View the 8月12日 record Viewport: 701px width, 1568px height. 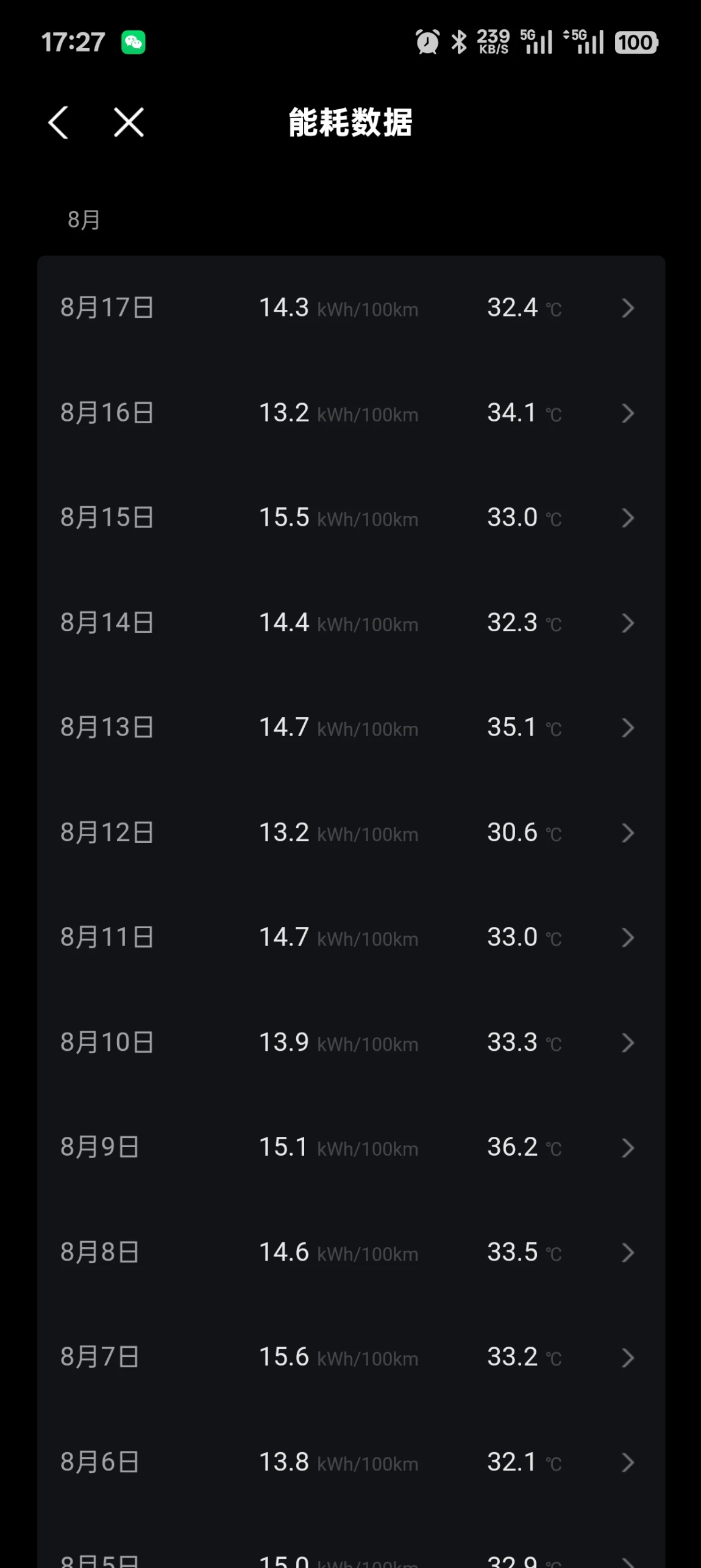(x=350, y=832)
